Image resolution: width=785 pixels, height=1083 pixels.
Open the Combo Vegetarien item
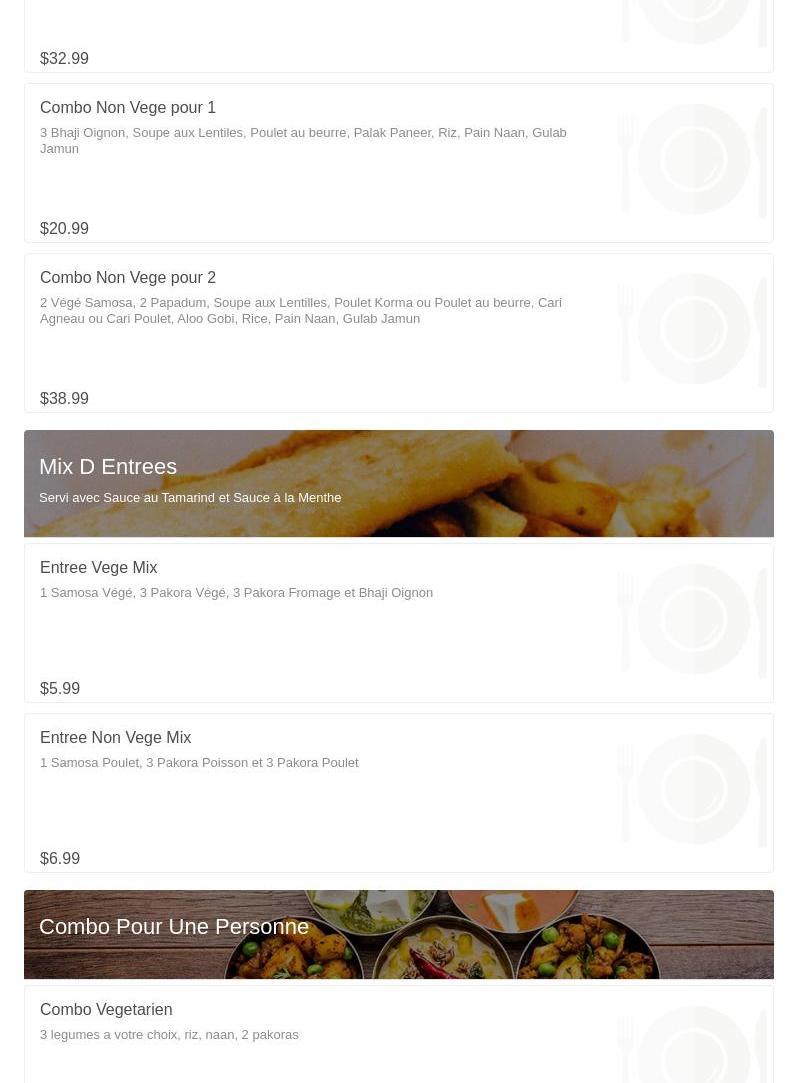(x=398, y=1034)
